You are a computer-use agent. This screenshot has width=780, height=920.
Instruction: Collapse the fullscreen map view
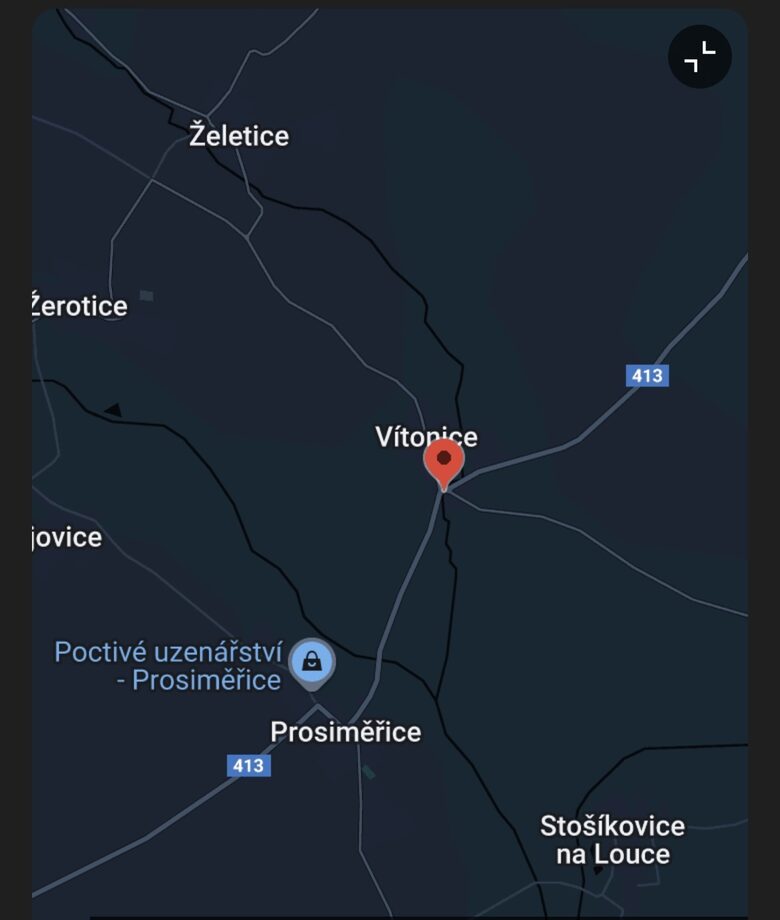(700, 57)
